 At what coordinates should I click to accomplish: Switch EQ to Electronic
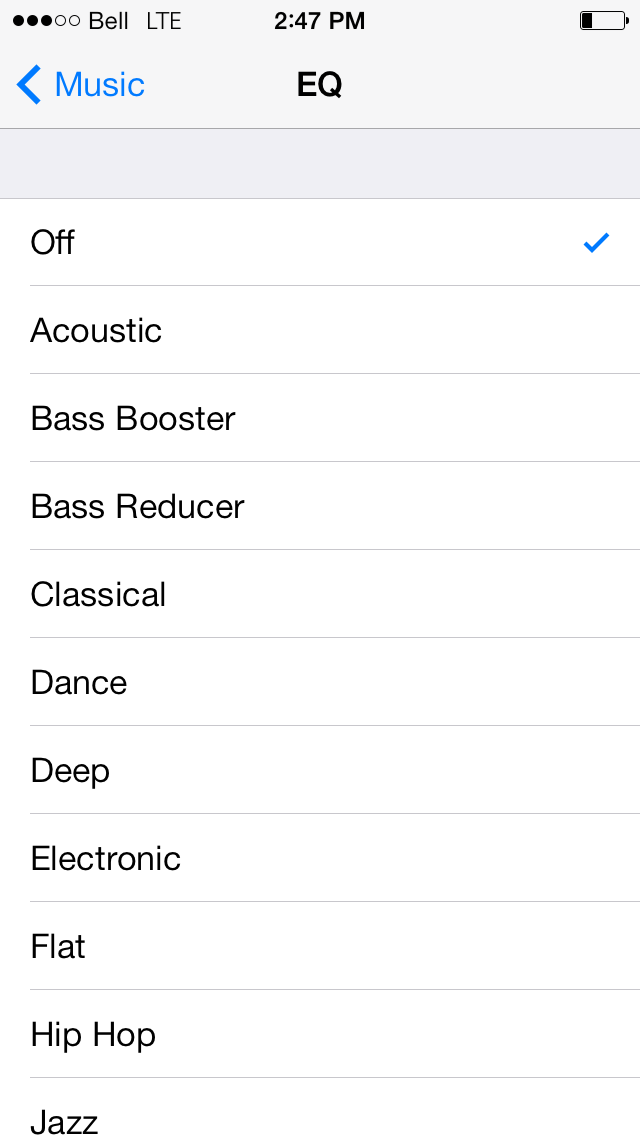(320, 858)
